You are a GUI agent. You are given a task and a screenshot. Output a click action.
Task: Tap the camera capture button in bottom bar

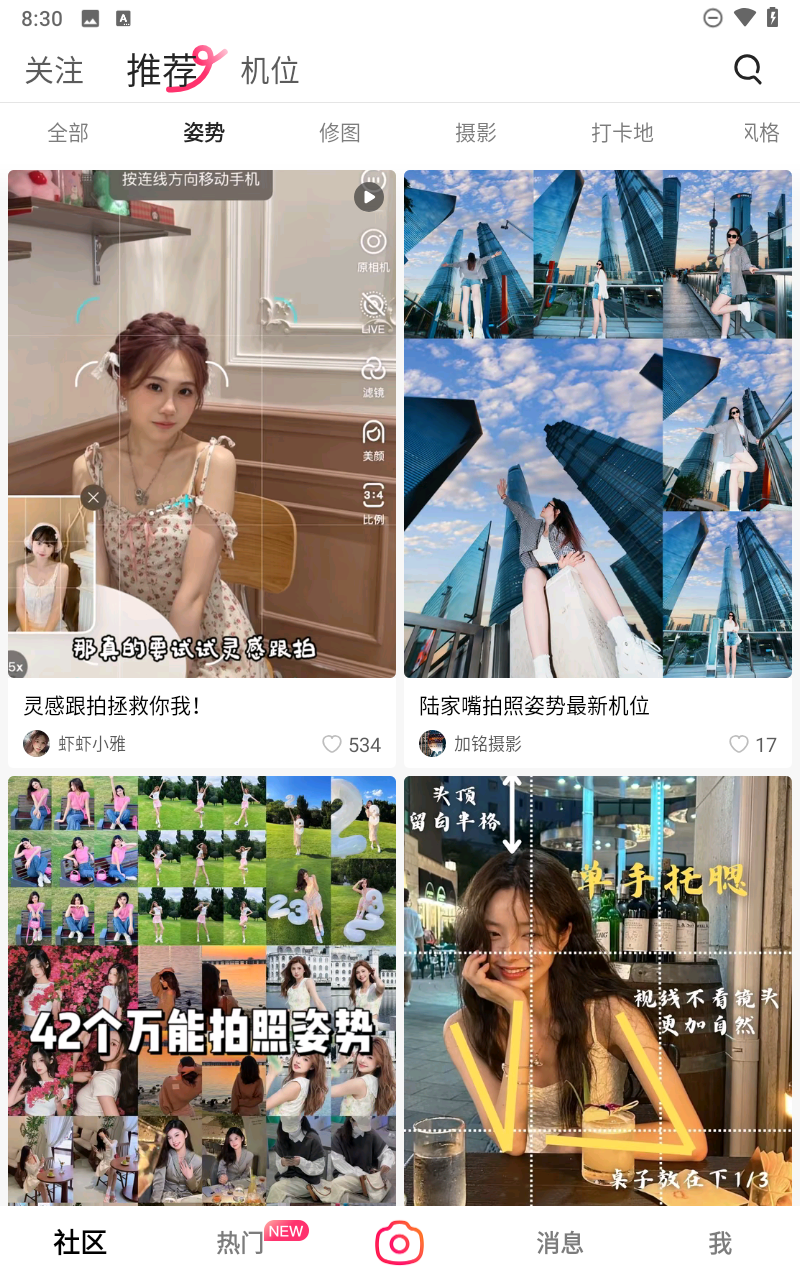click(399, 1242)
